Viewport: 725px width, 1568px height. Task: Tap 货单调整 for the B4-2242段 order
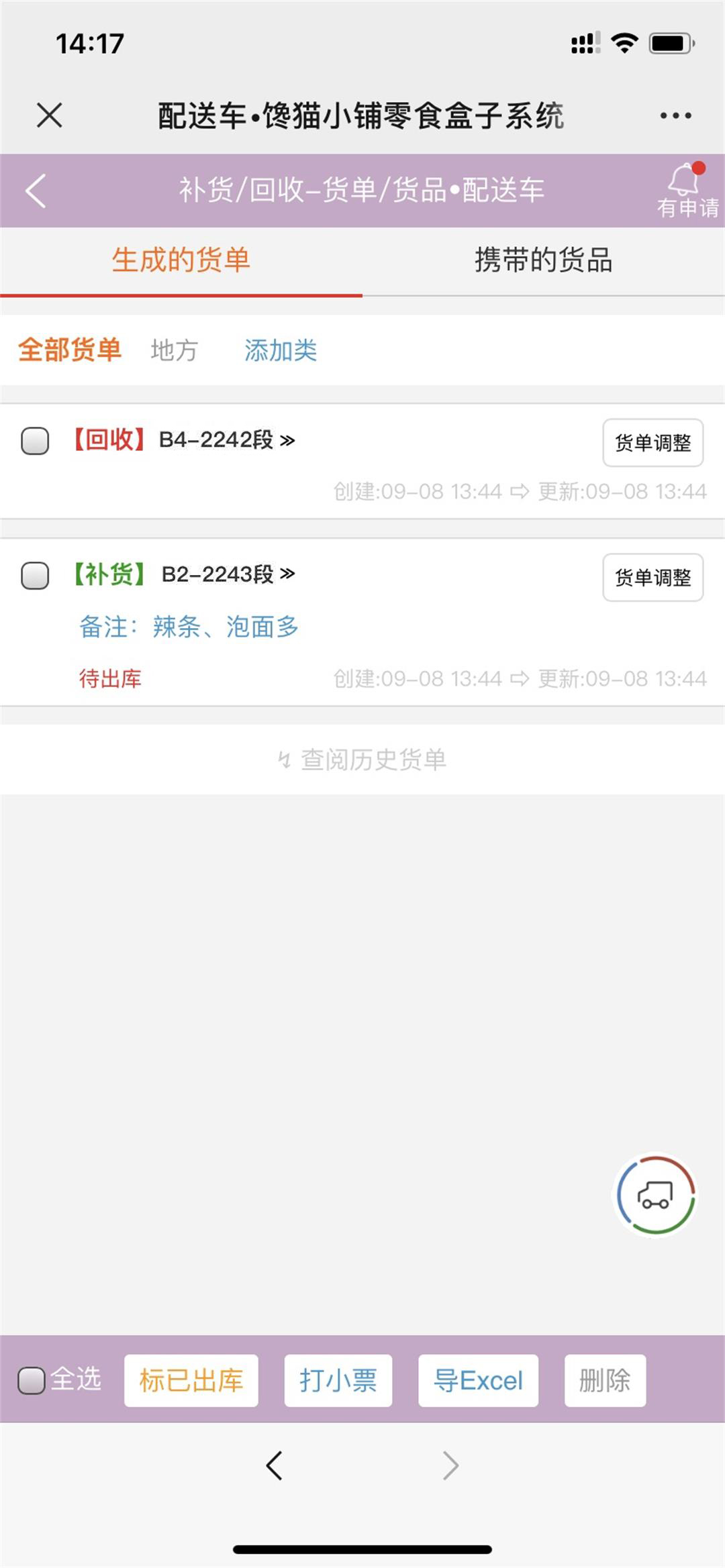(652, 443)
